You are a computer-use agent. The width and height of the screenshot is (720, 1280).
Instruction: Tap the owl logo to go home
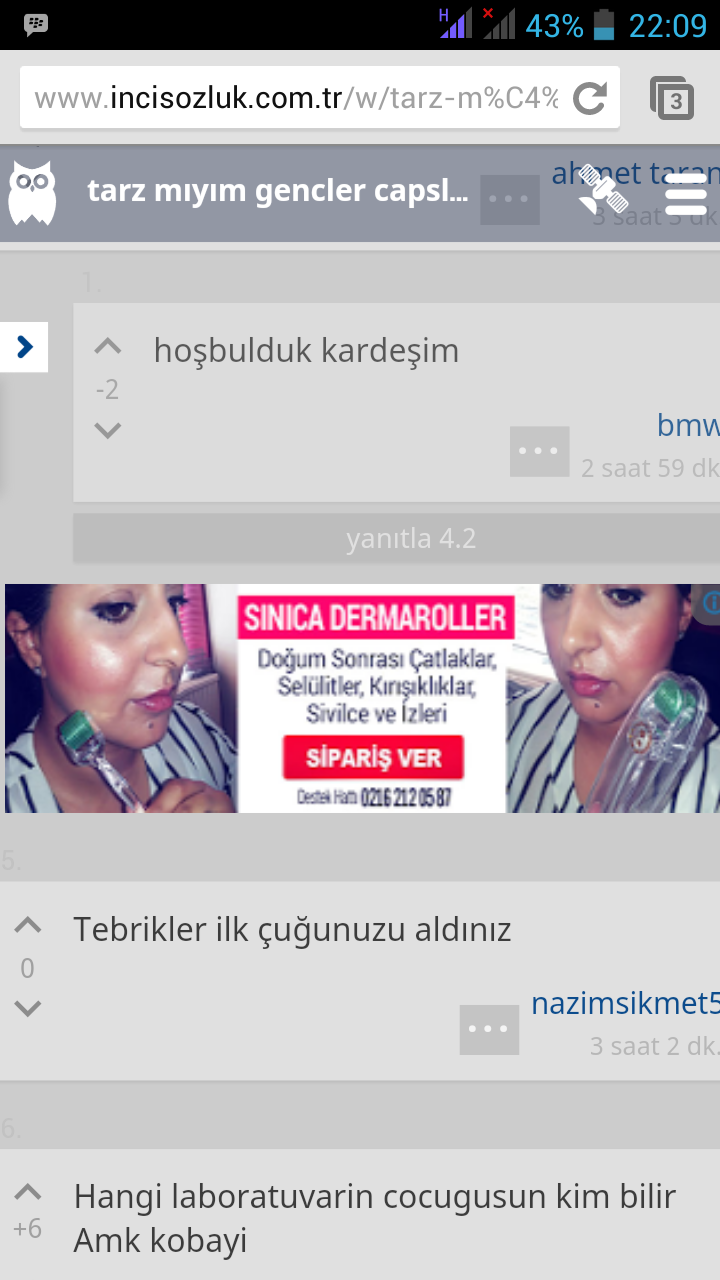click(32, 193)
